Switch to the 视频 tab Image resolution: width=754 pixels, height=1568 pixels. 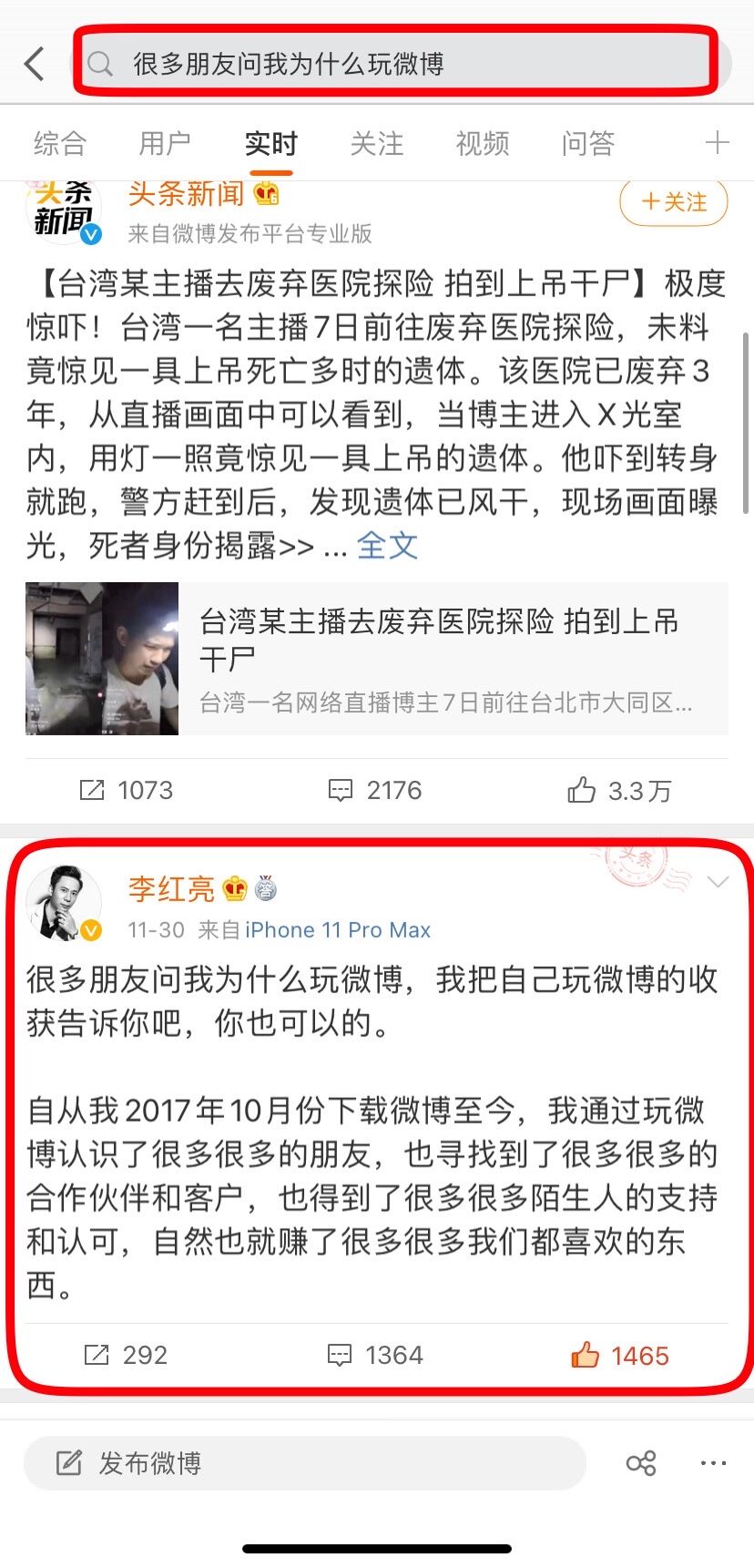[x=482, y=143]
